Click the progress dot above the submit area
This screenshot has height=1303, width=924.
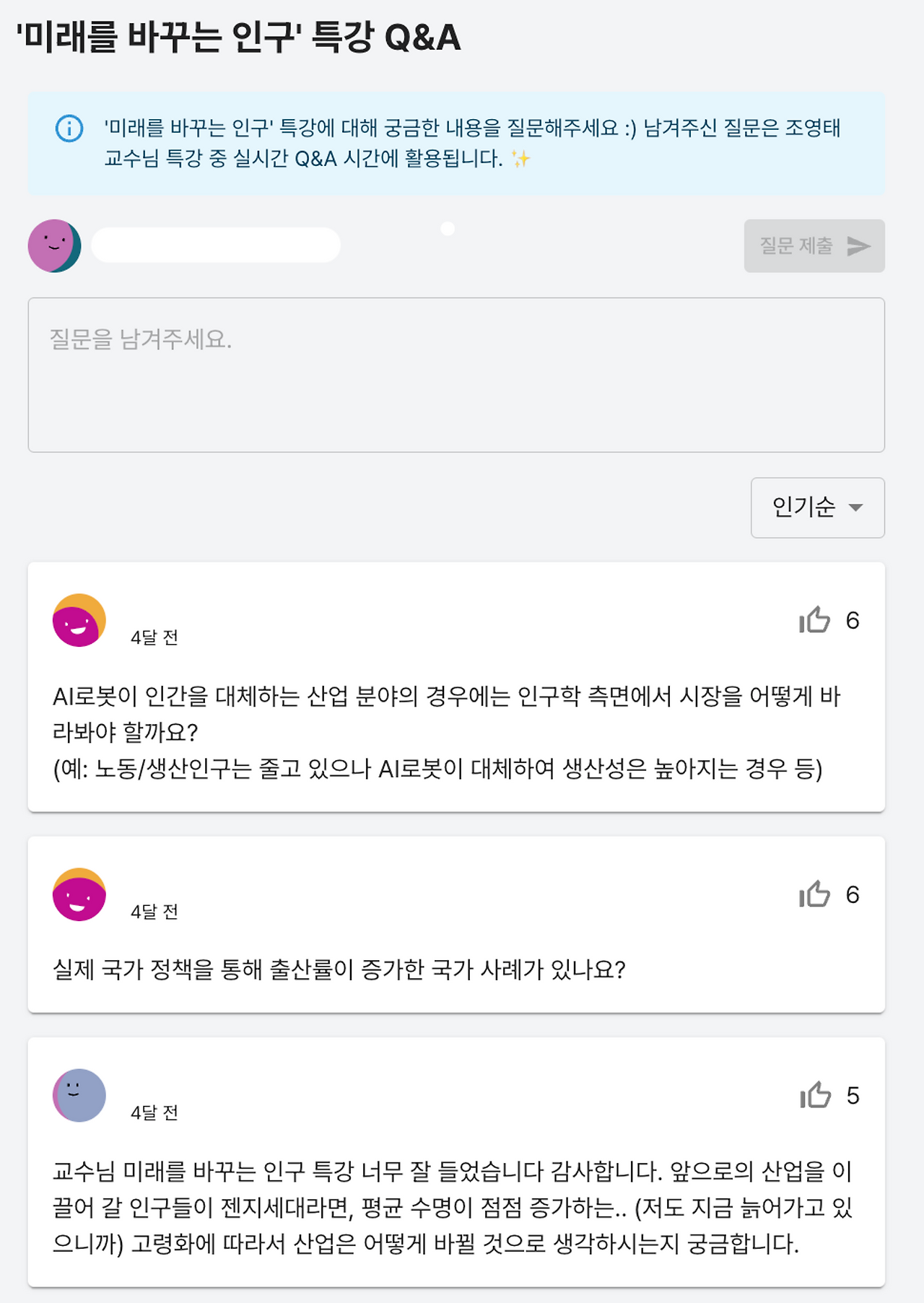pyautogui.click(x=448, y=230)
